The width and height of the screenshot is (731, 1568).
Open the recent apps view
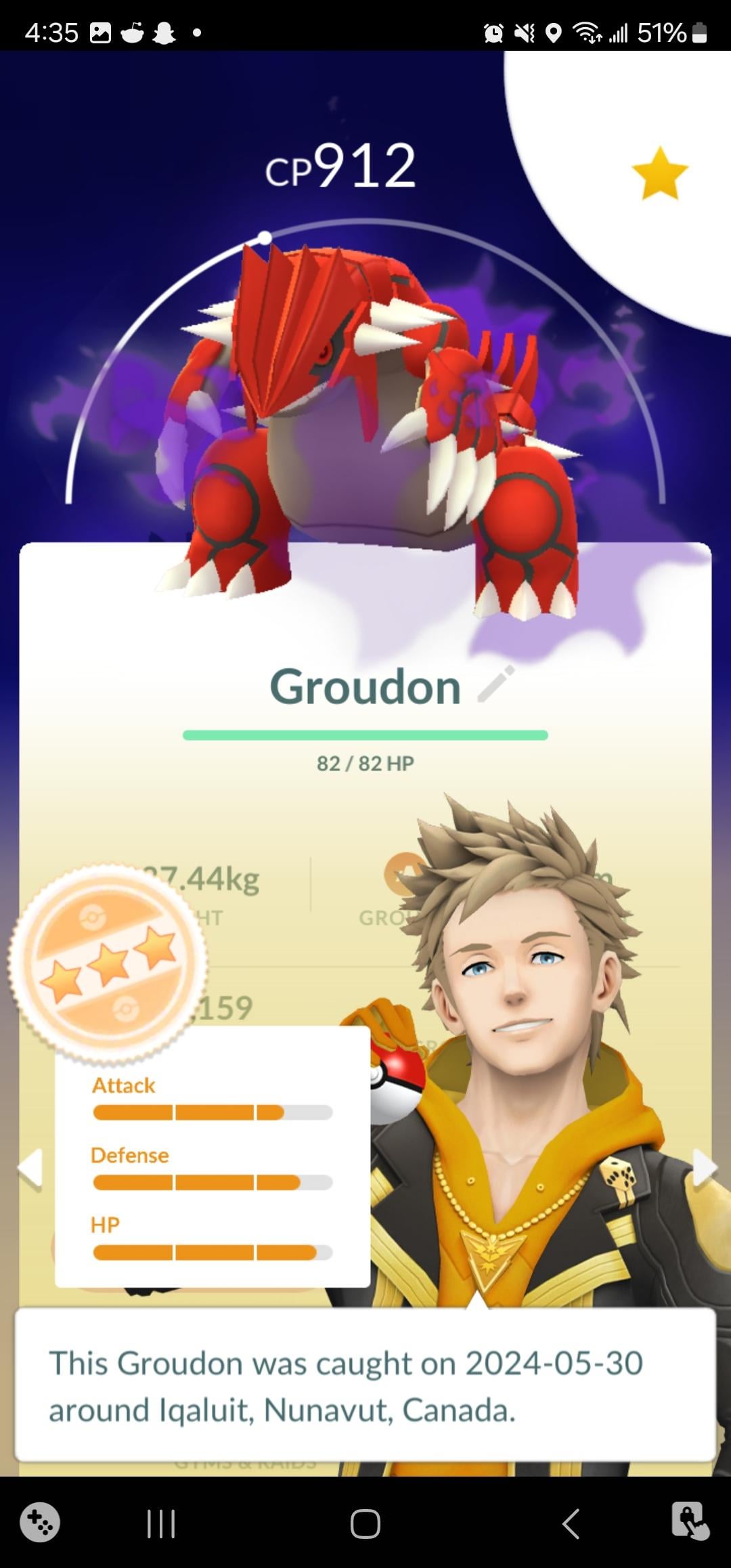pos(161,1524)
